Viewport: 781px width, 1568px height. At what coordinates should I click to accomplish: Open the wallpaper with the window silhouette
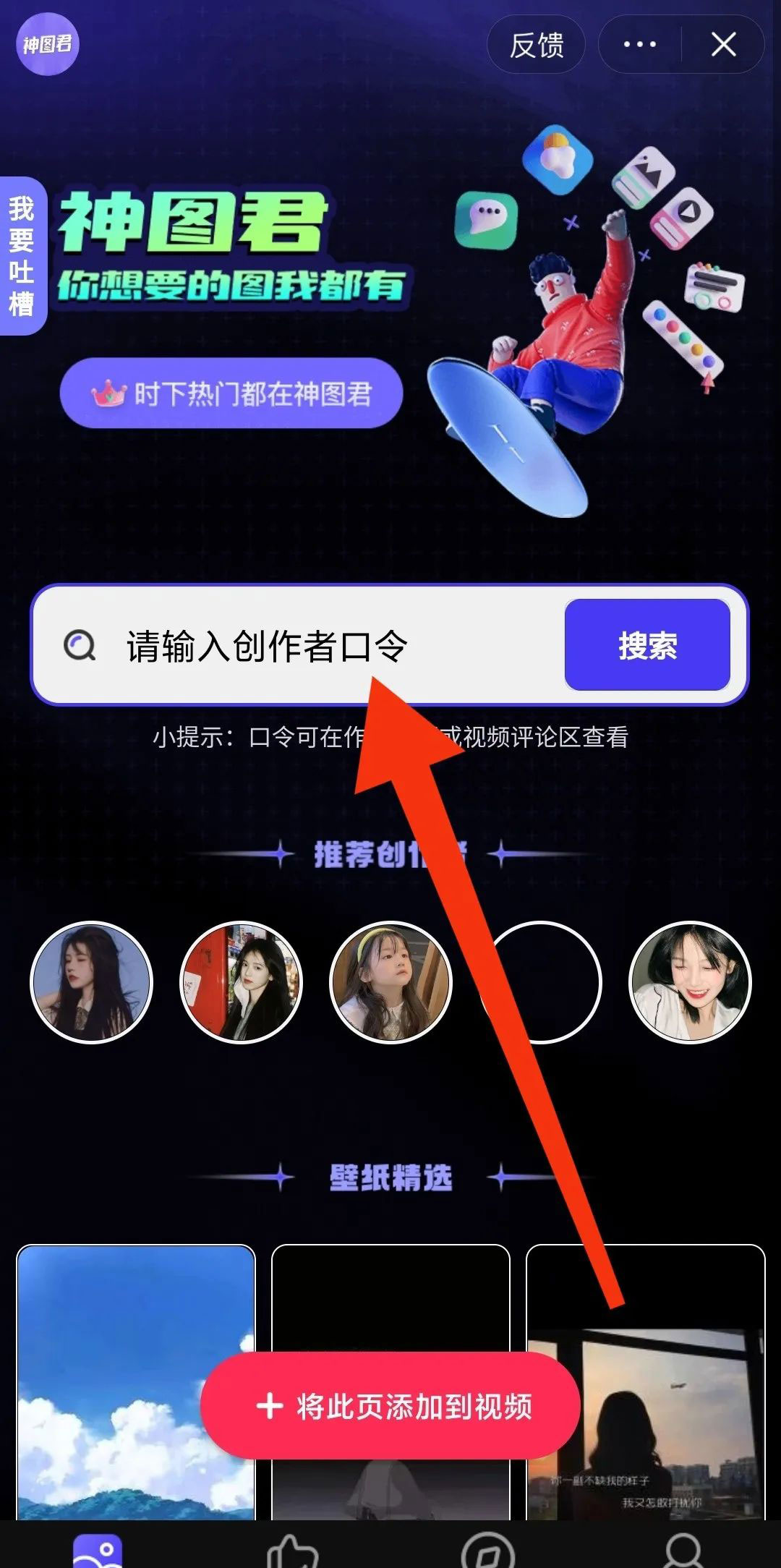(645, 1383)
